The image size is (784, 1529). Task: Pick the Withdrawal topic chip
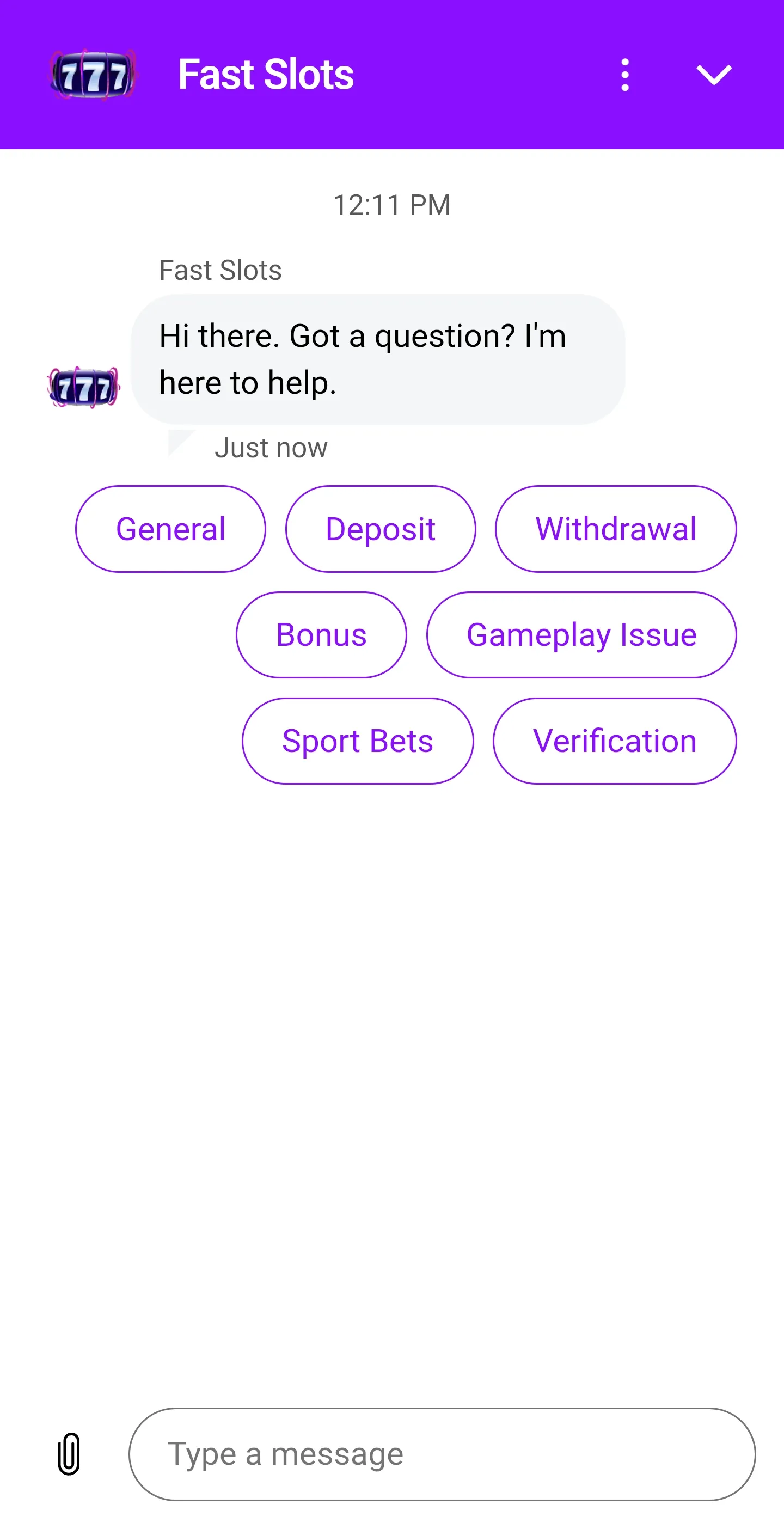(x=615, y=529)
